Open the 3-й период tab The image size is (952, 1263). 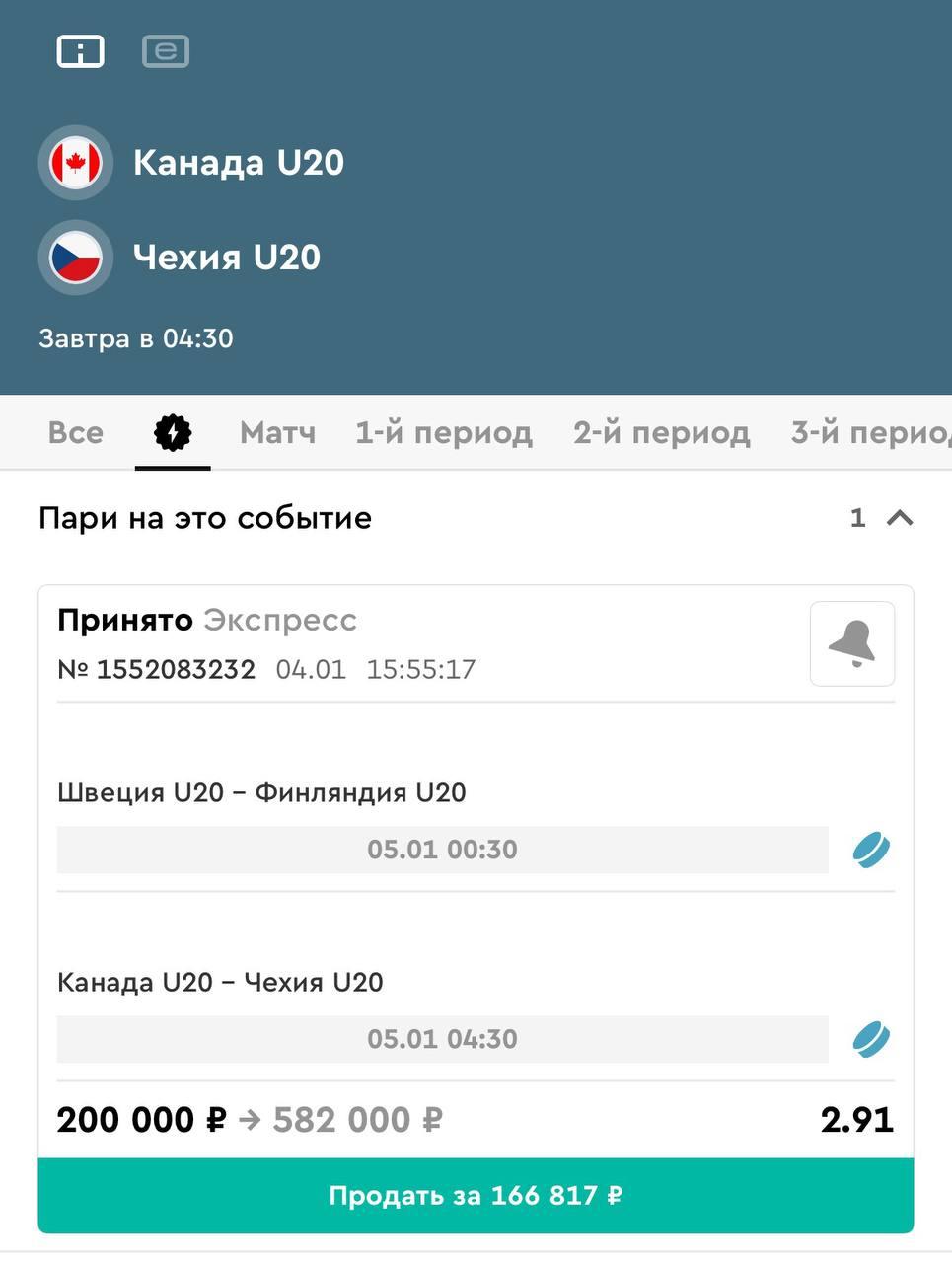point(868,433)
